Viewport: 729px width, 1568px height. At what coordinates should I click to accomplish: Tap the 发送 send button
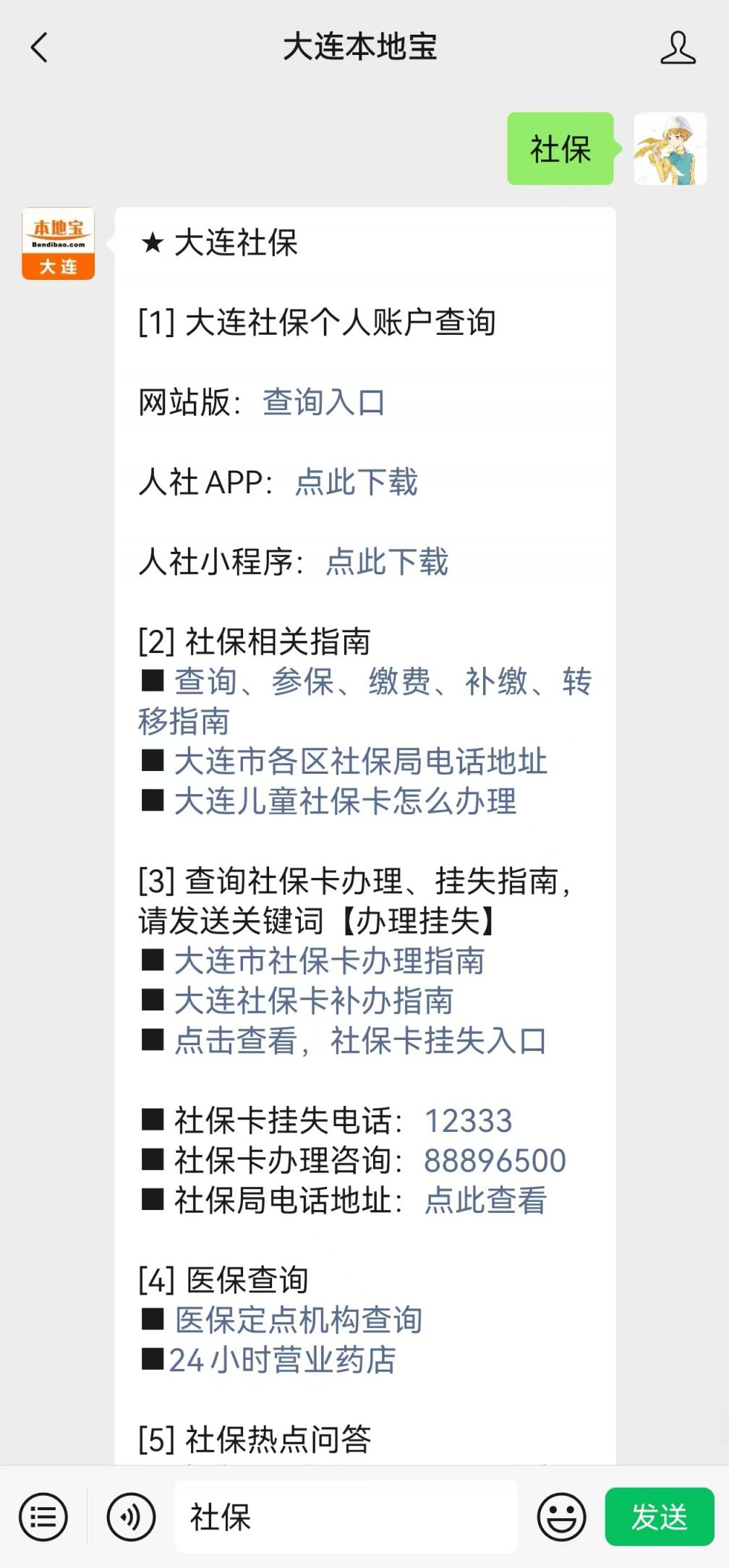pyautogui.click(x=660, y=1517)
